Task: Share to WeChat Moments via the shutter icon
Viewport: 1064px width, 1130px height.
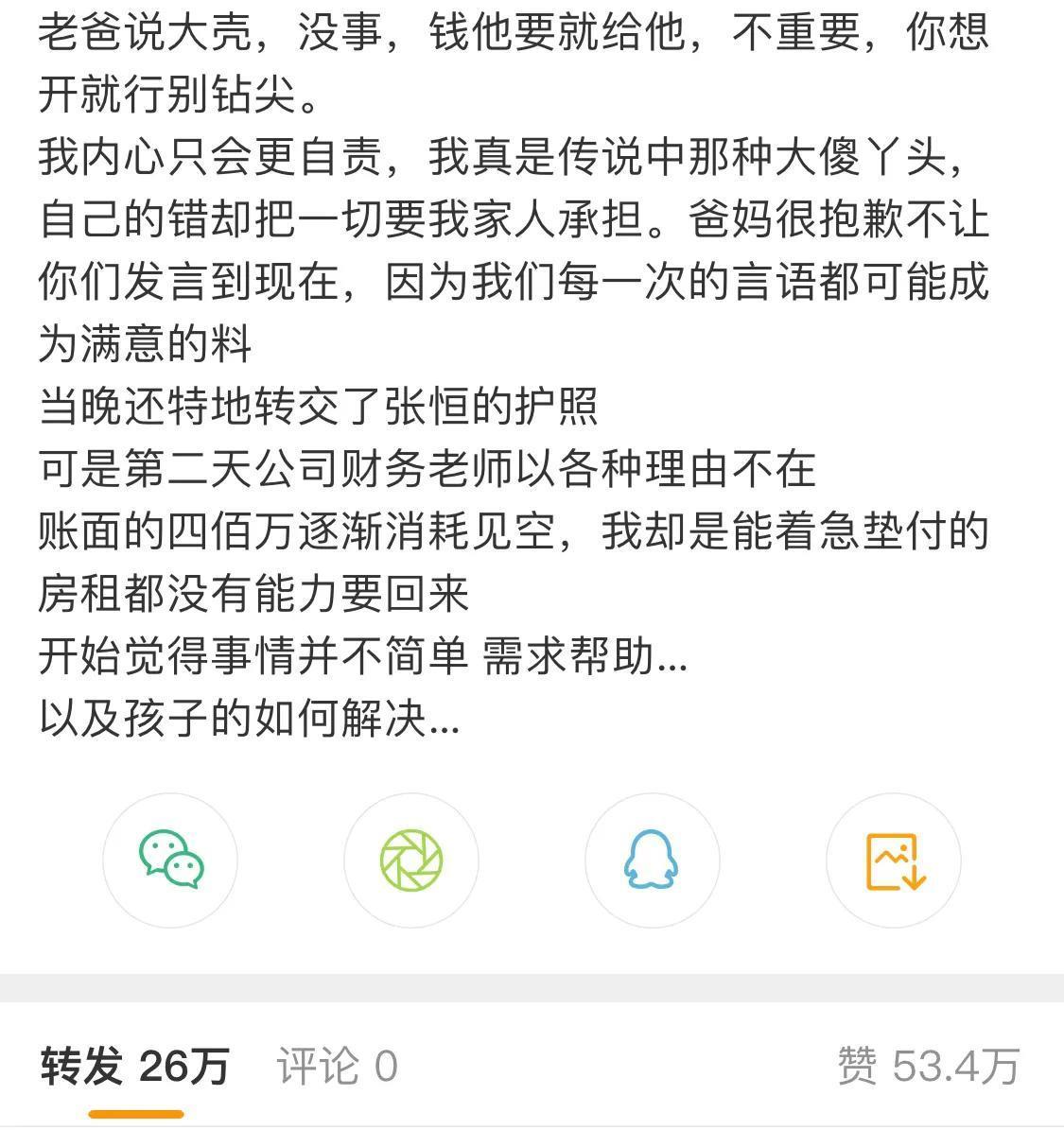Action: coord(411,860)
